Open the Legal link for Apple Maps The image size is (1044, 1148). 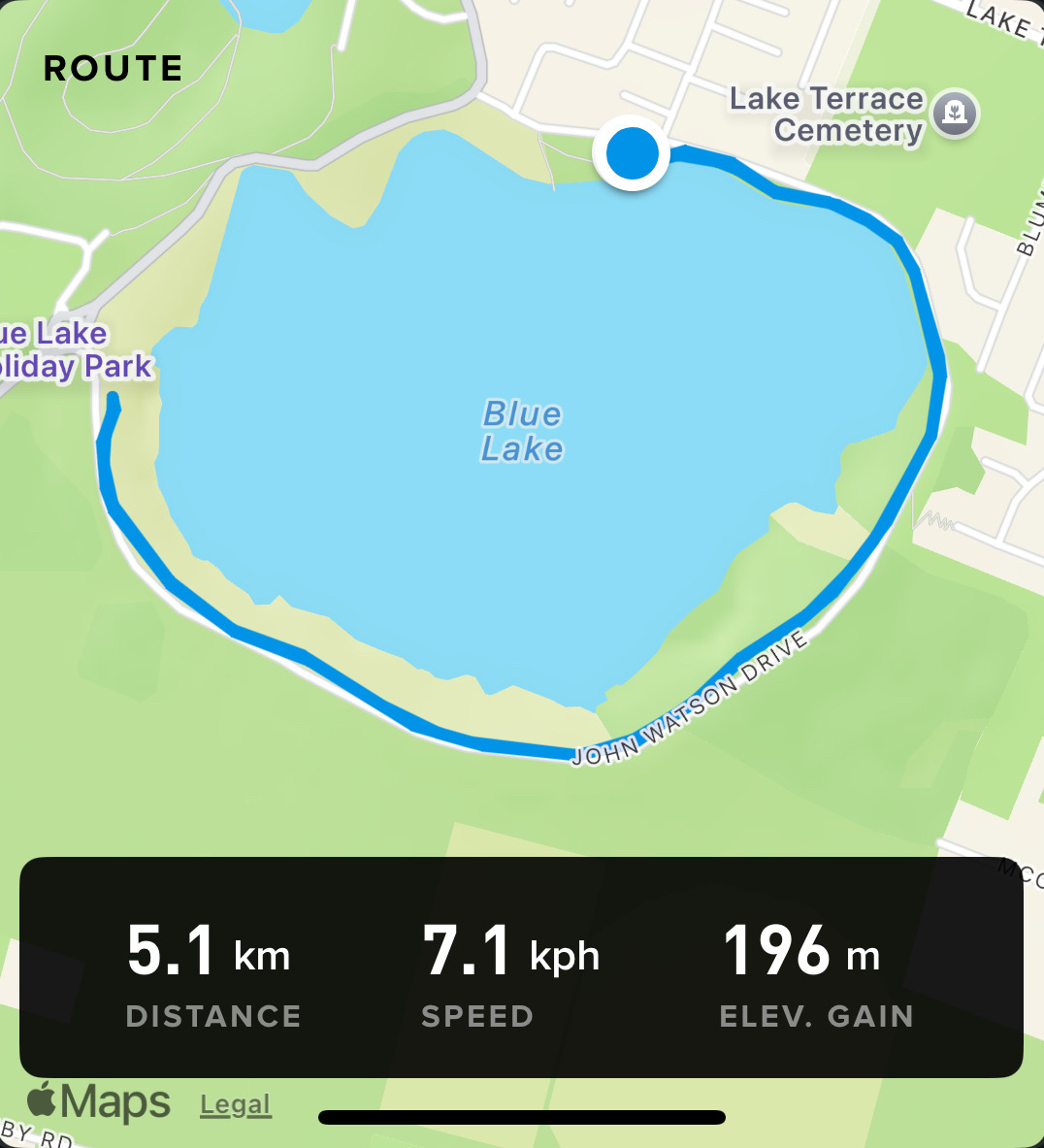click(235, 1104)
